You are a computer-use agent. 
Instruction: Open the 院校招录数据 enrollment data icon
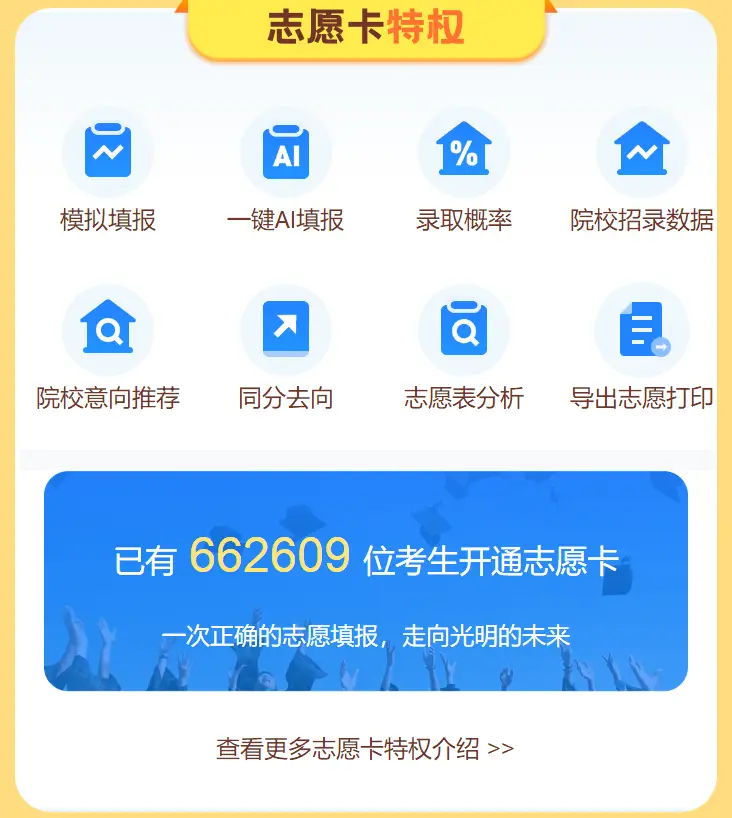click(643, 148)
